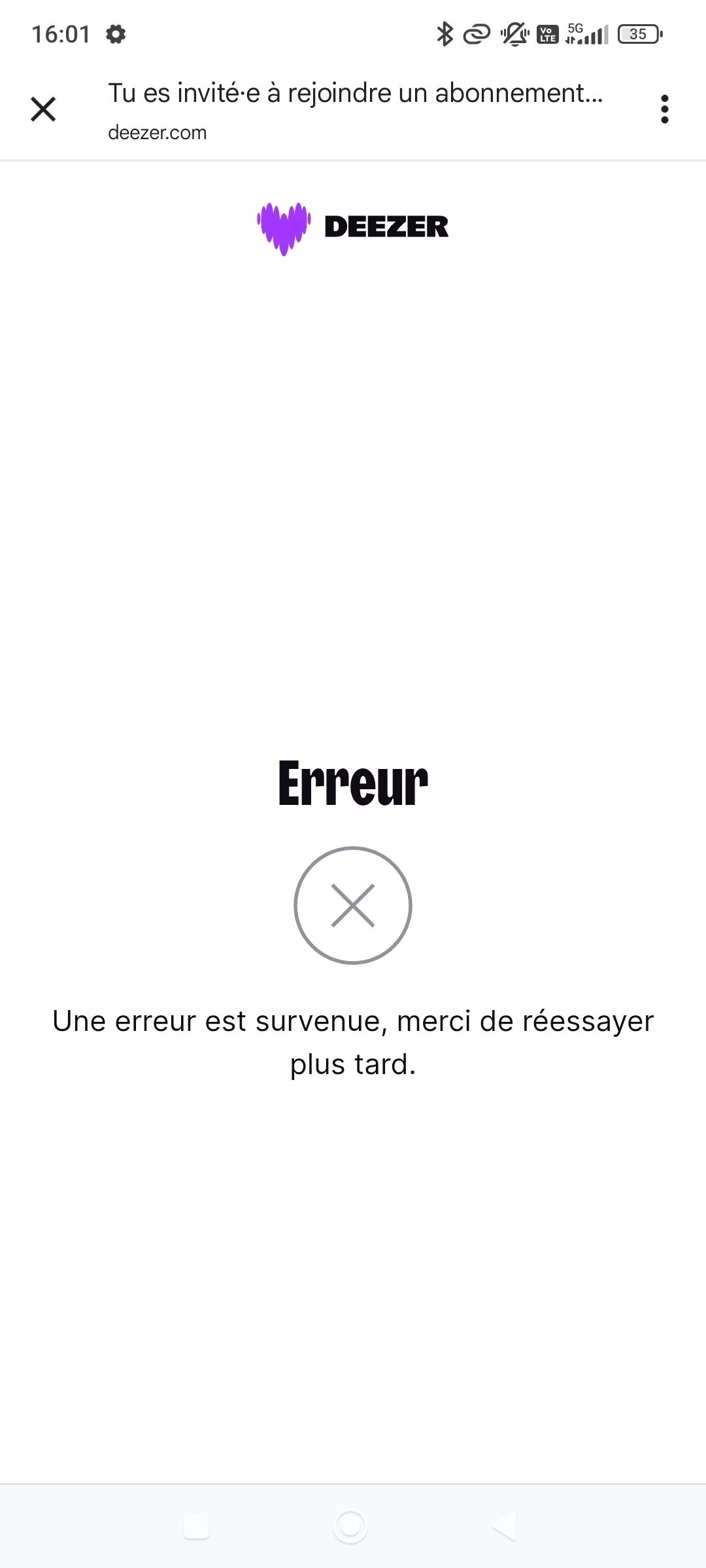Close the Deezer custom tab
Screen dimensions: 706x1568
click(43, 109)
